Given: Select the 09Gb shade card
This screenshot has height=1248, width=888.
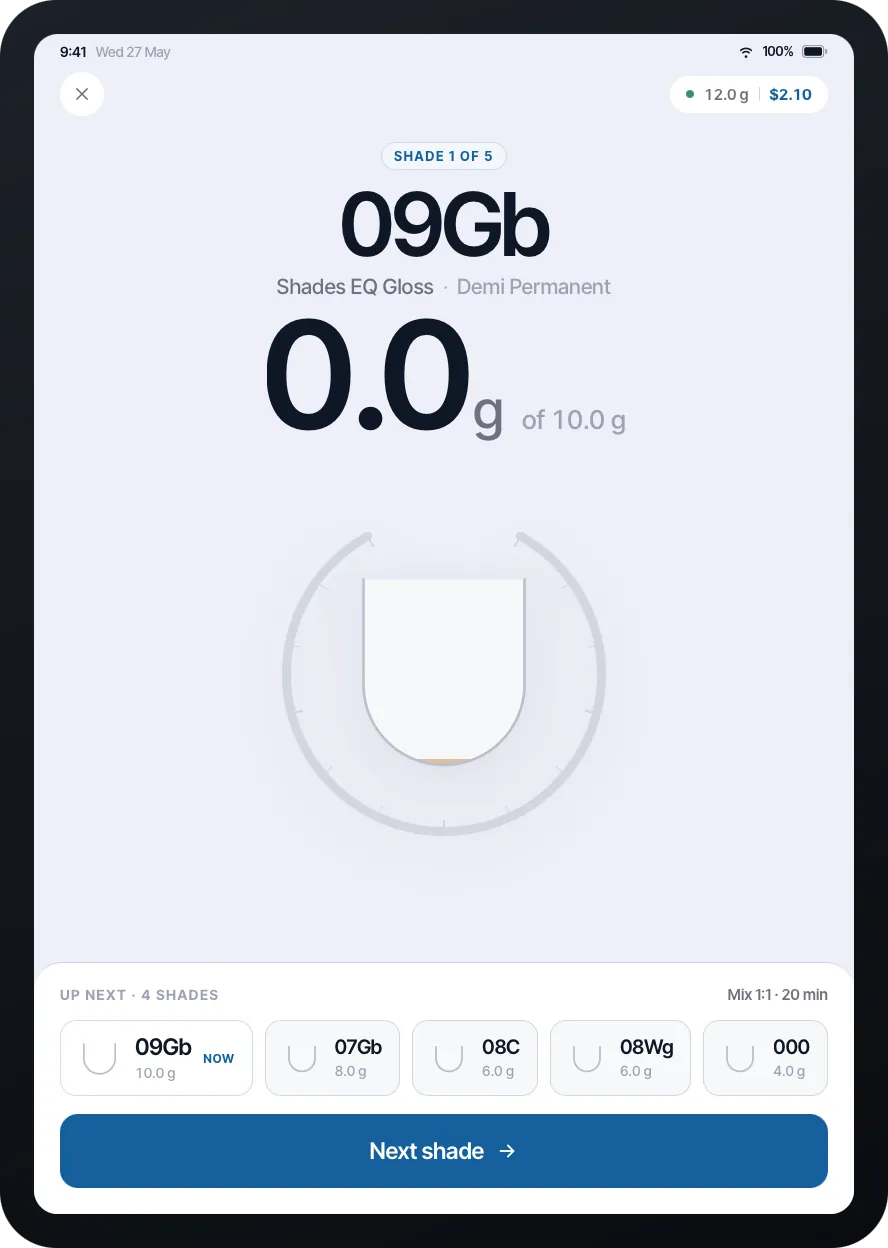Looking at the screenshot, I should [x=156, y=1058].
